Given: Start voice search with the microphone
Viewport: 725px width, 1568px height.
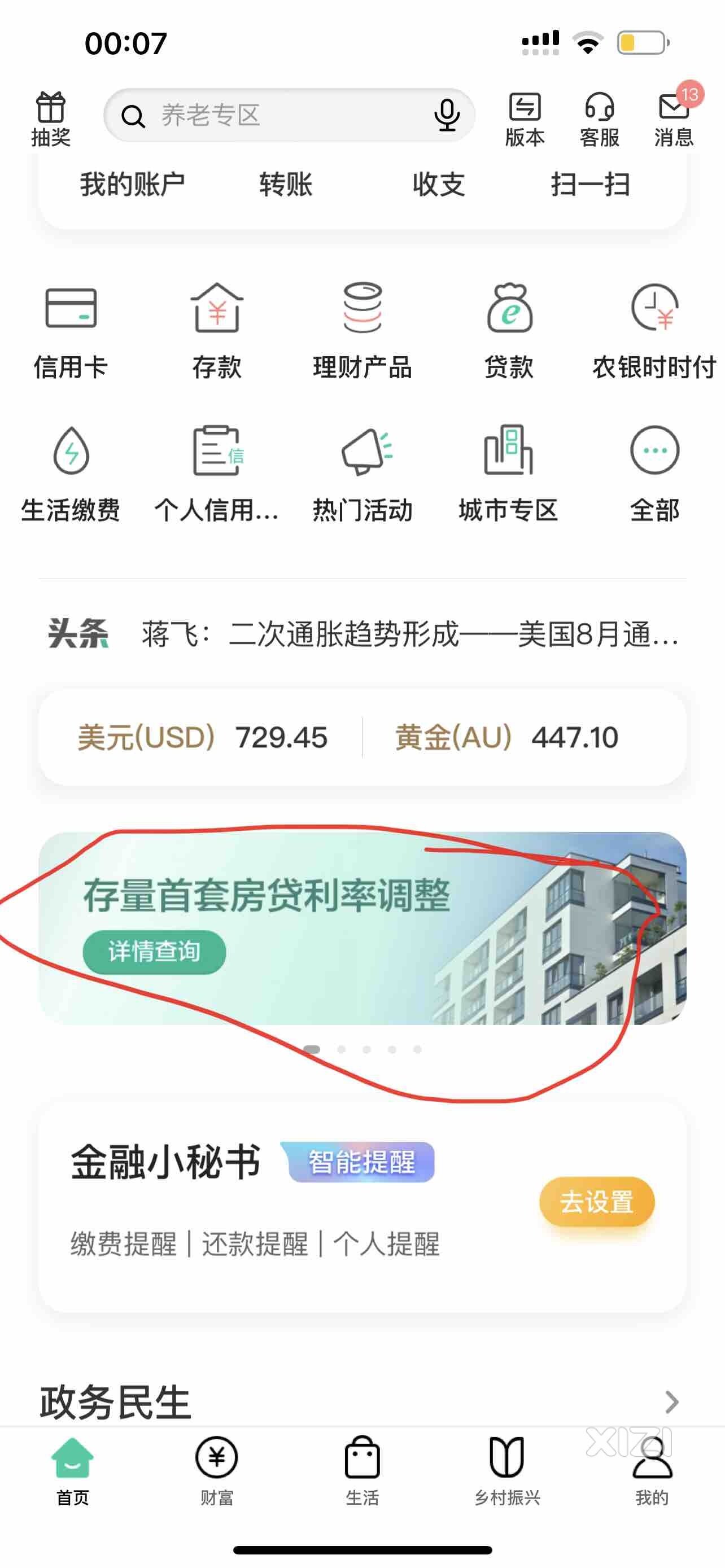Looking at the screenshot, I should (x=447, y=115).
